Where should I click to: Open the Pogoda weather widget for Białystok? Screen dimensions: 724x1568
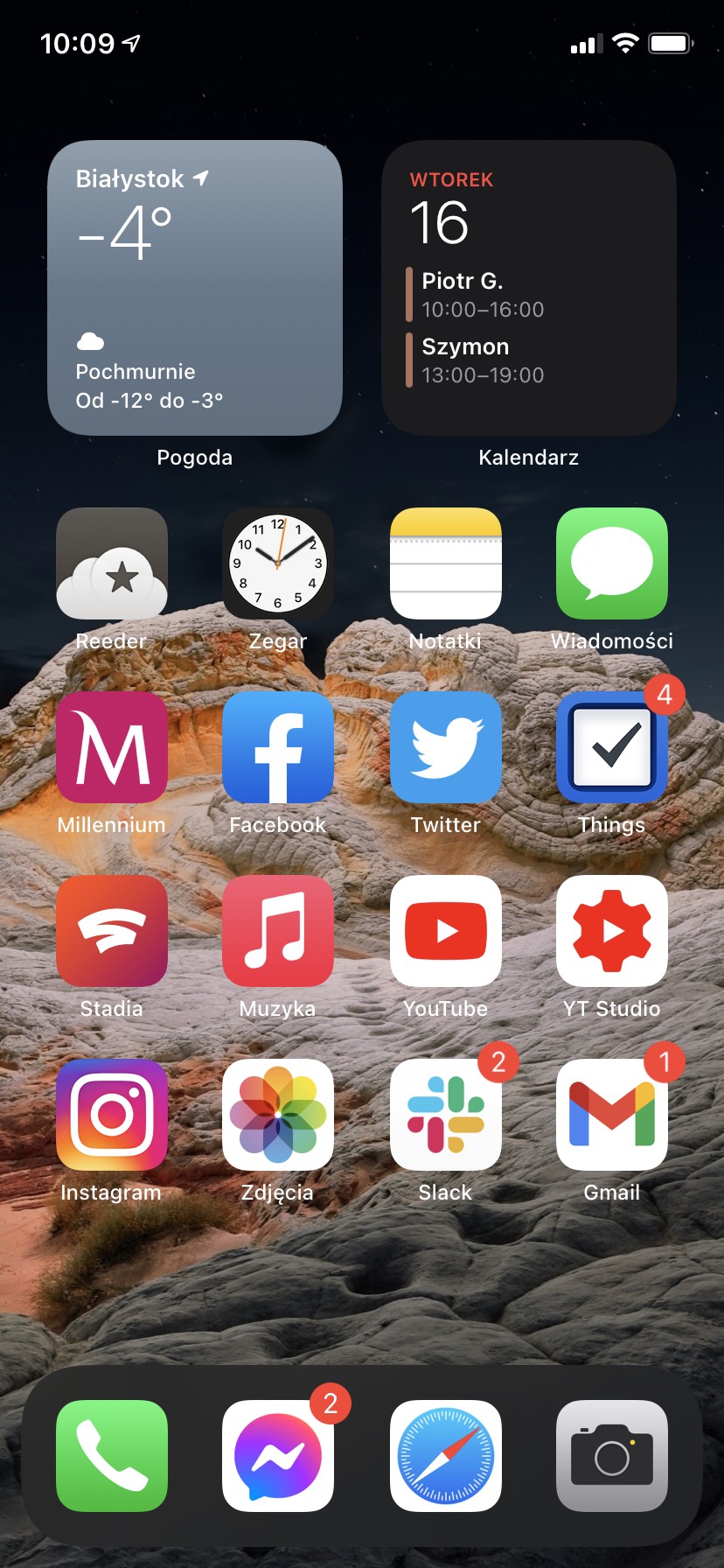tap(194, 288)
